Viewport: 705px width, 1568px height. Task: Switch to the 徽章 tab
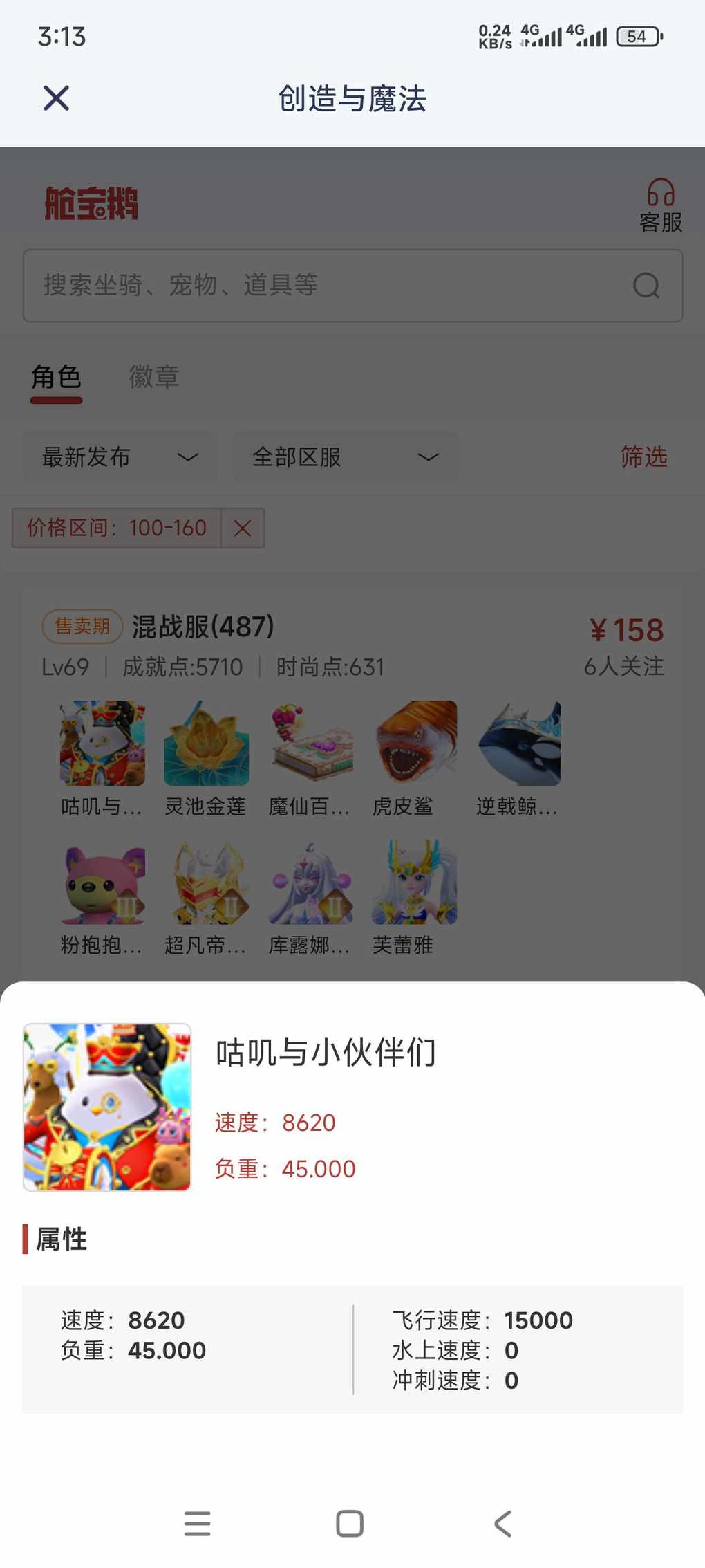(x=153, y=378)
